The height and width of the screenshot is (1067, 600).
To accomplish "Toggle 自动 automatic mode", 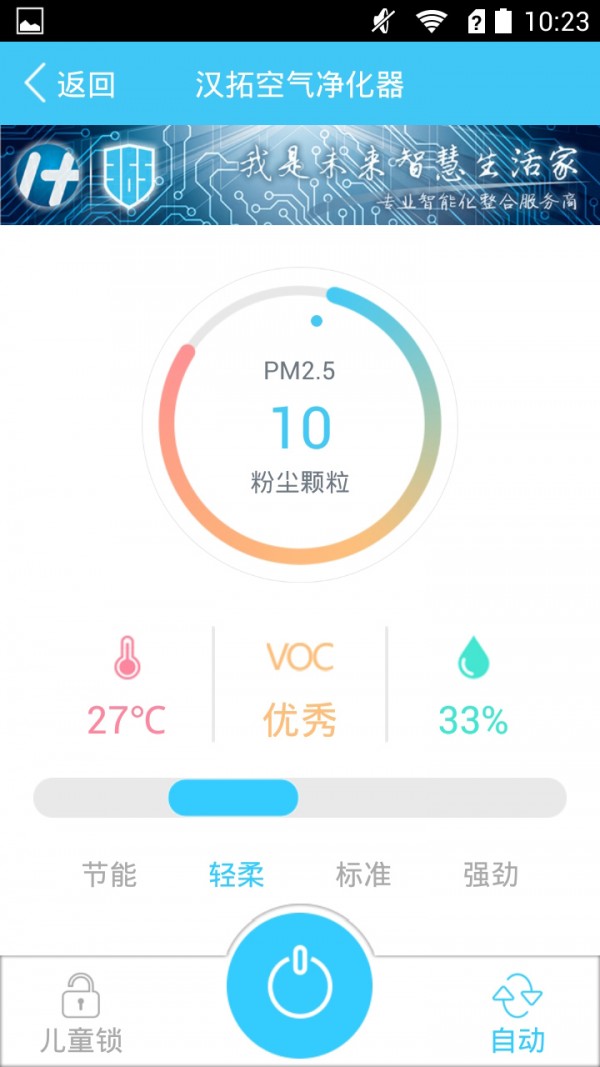I will tap(517, 1012).
